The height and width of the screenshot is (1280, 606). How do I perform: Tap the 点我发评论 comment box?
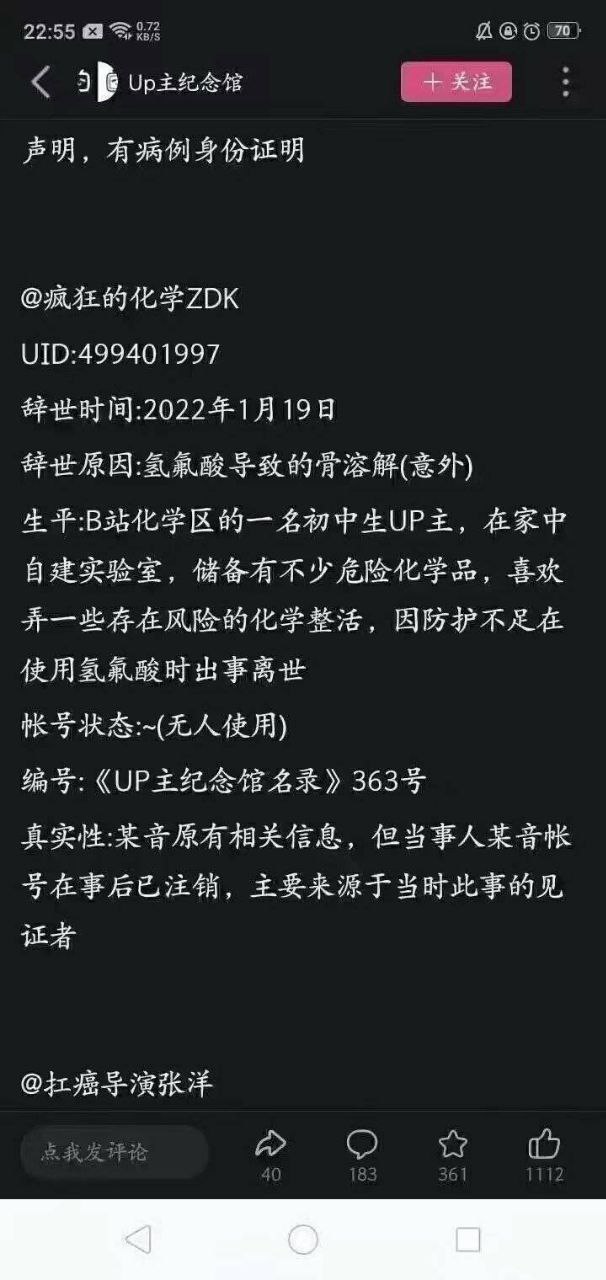[x=114, y=1152]
